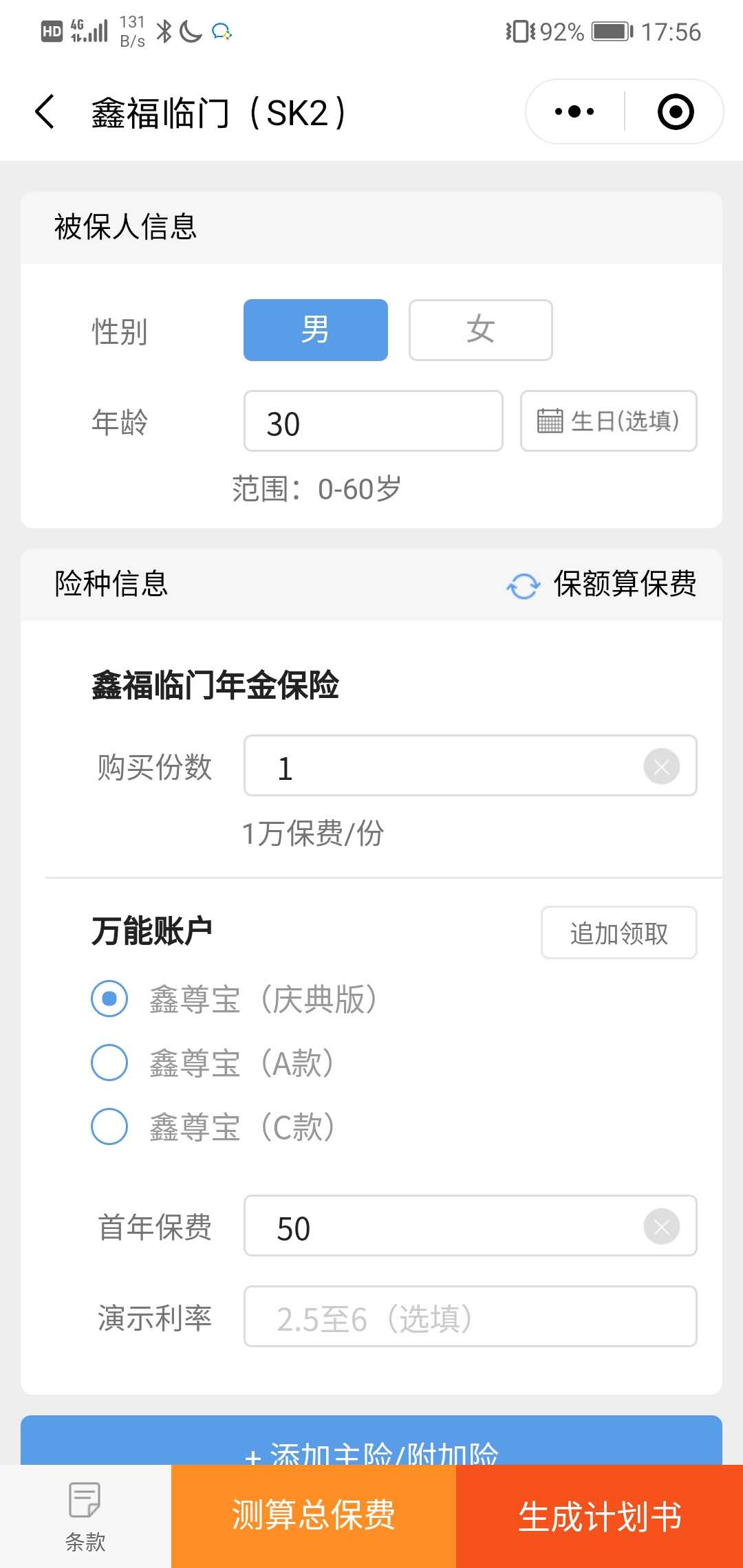743x1568 pixels.
Task: Select 女 as gender
Action: click(481, 330)
